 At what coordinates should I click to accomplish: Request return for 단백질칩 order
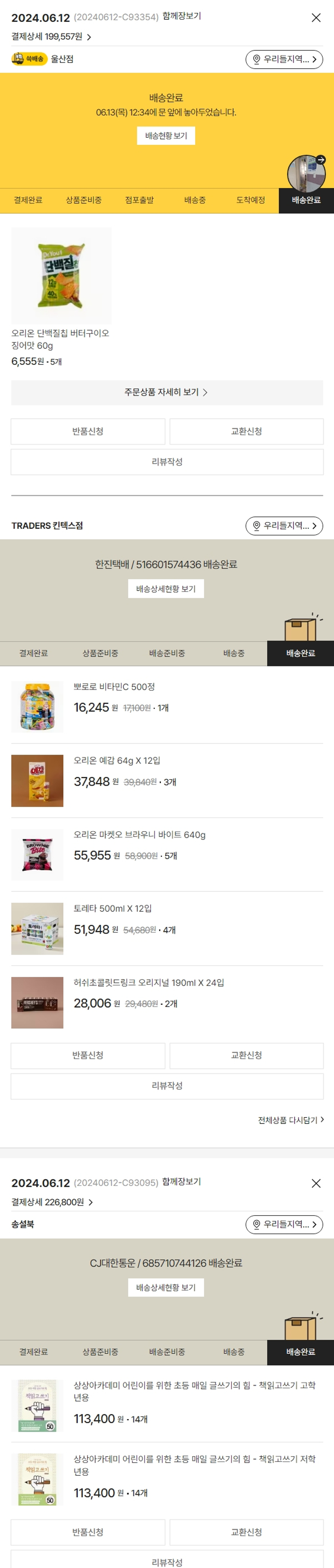click(88, 432)
